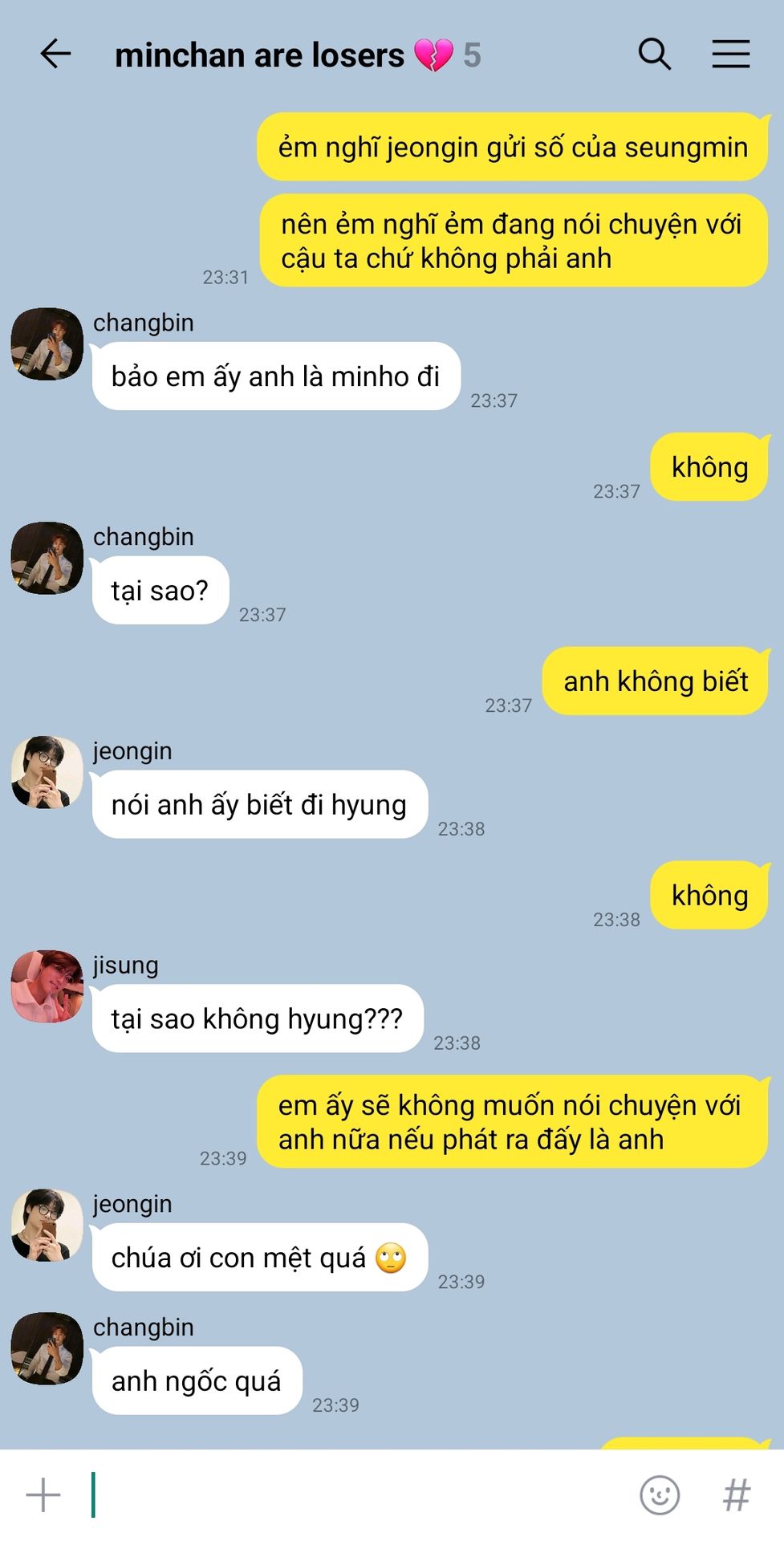Screen dimensions: 784x1541
Task: Open jisung's profile picture
Action: click(47, 986)
